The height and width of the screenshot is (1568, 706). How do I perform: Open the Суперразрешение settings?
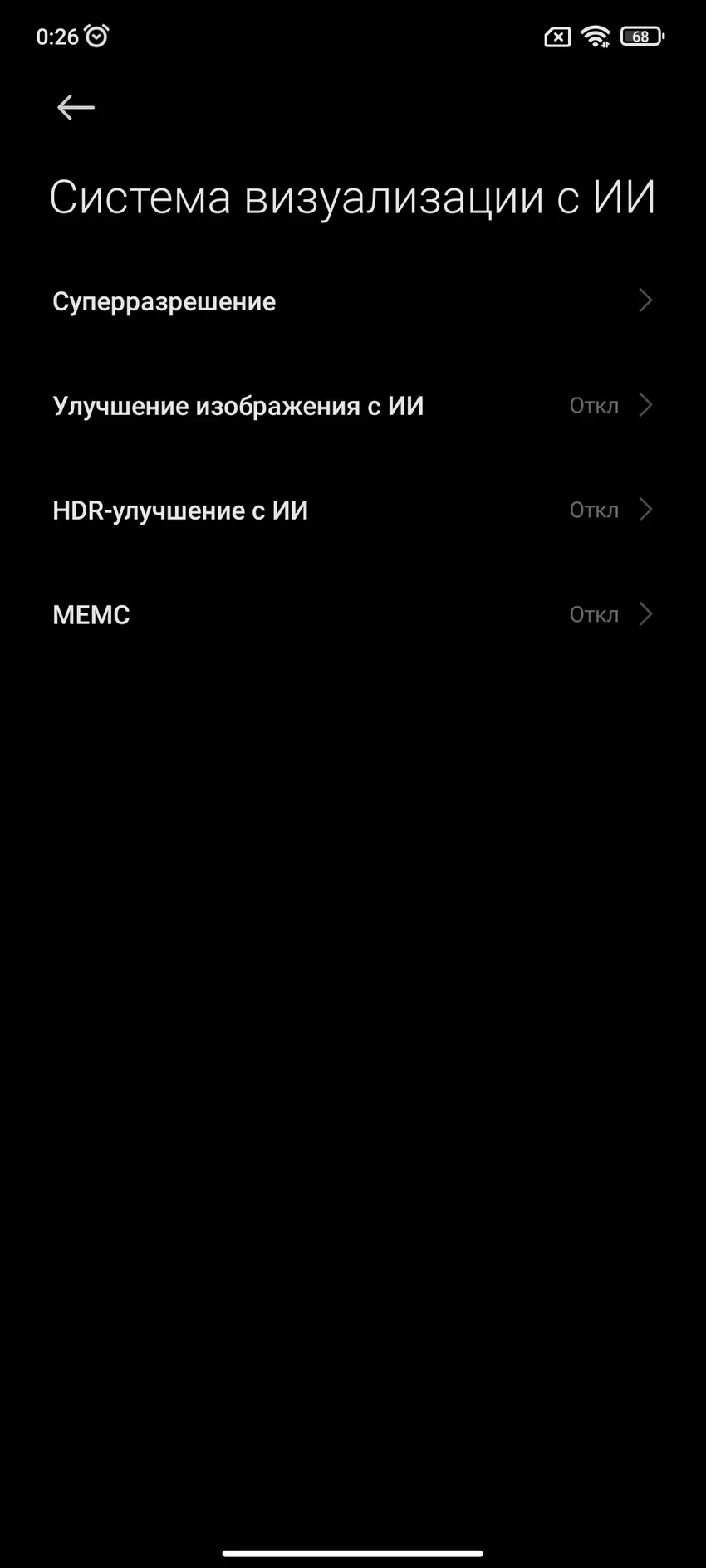click(x=352, y=301)
